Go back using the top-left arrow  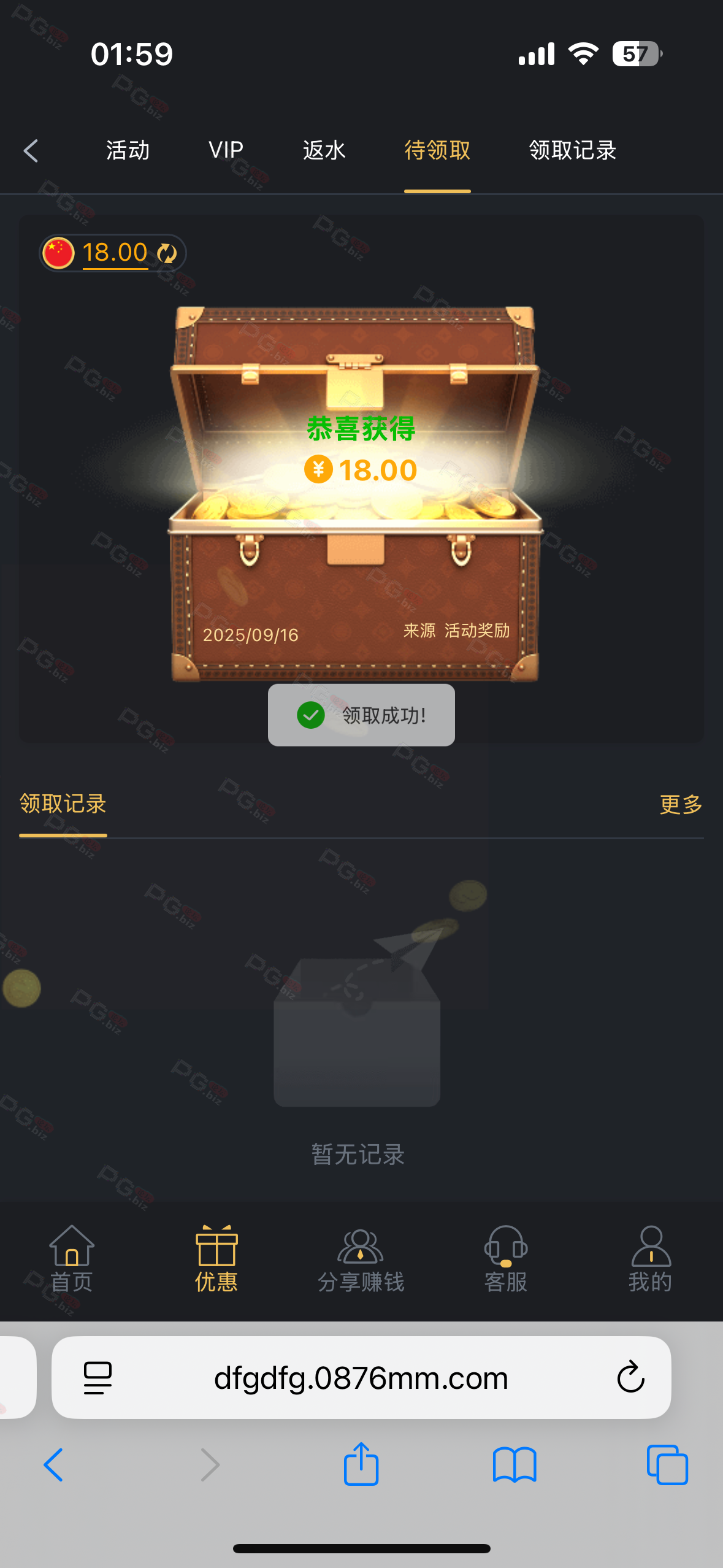point(31,150)
